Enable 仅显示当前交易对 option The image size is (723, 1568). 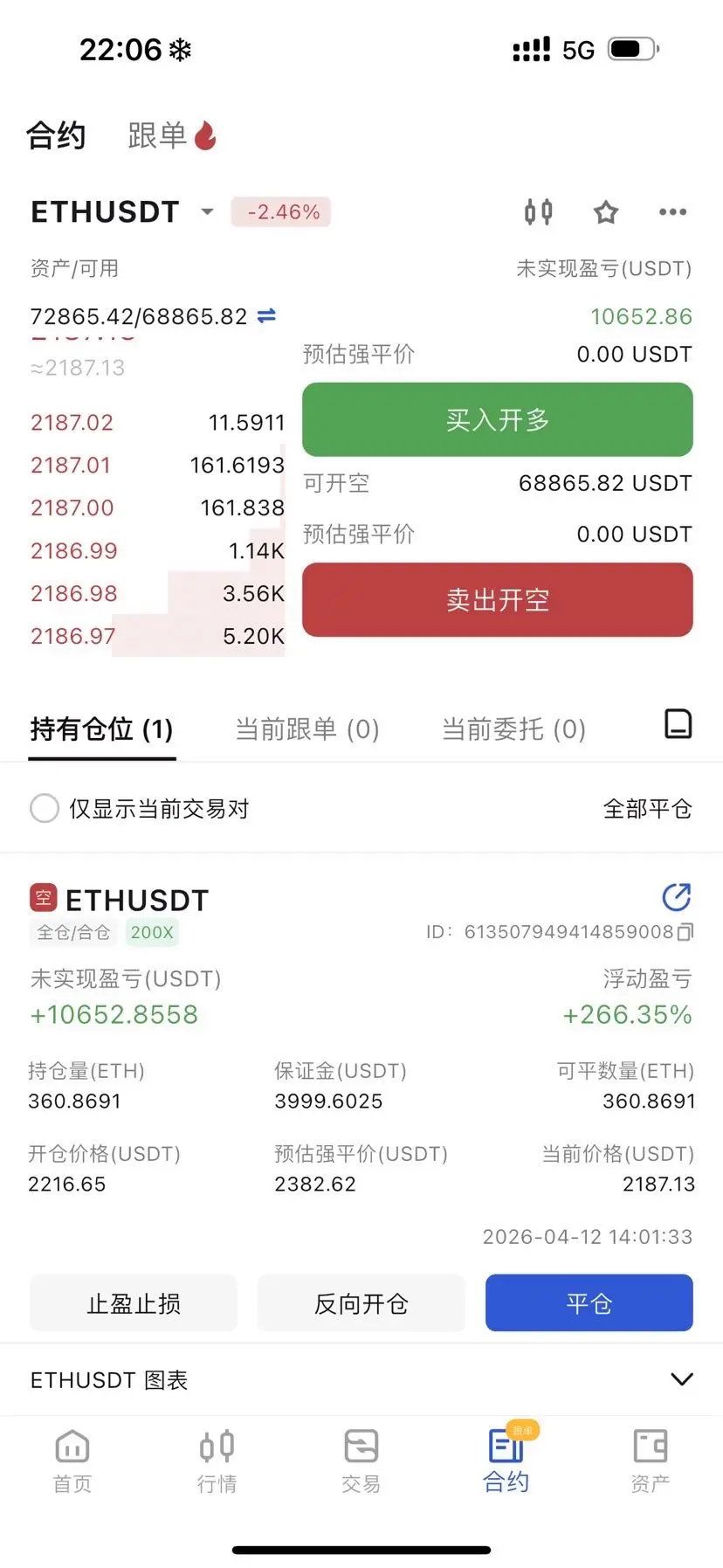[45, 809]
